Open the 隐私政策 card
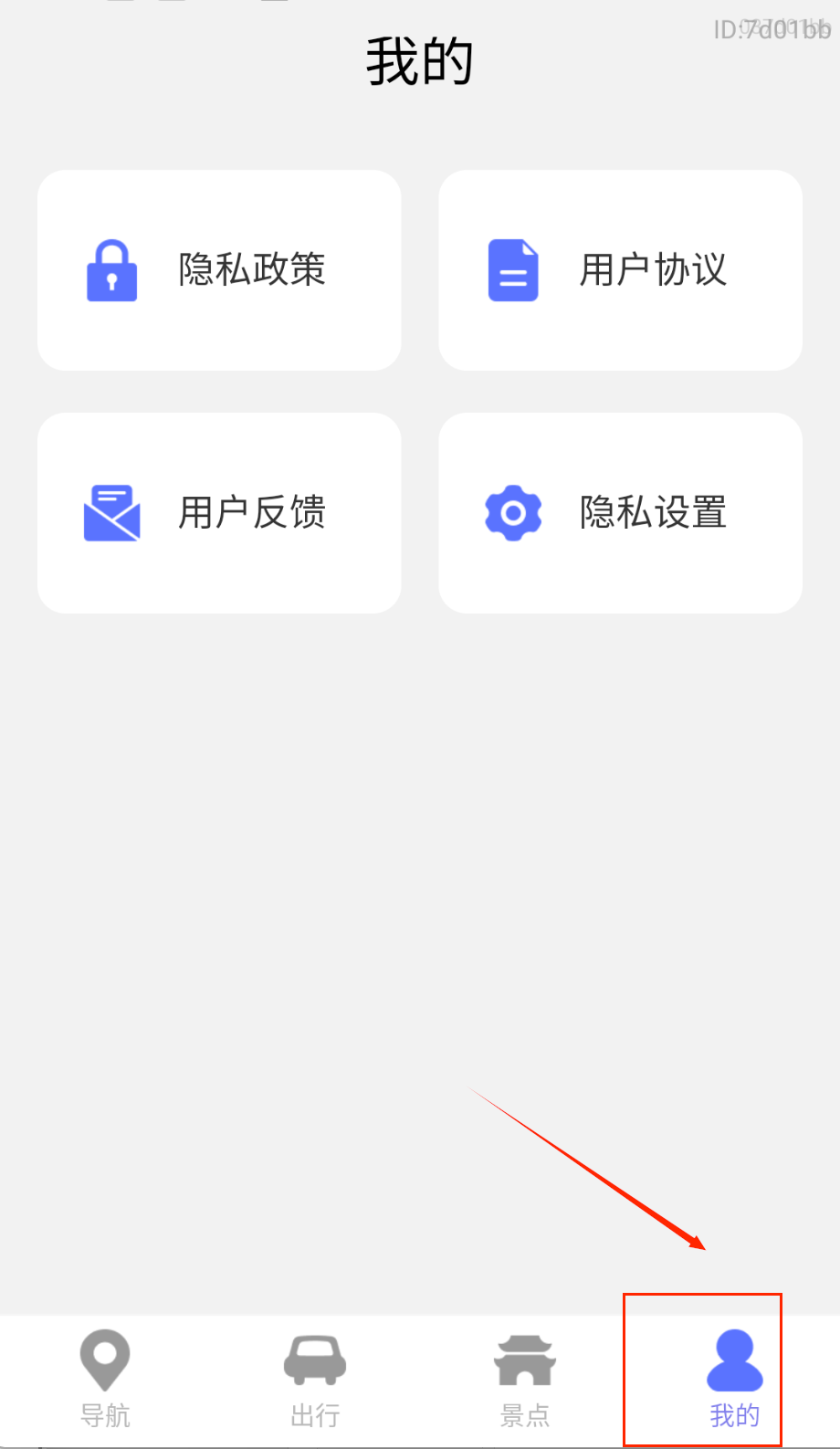 [x=219, y=270]
